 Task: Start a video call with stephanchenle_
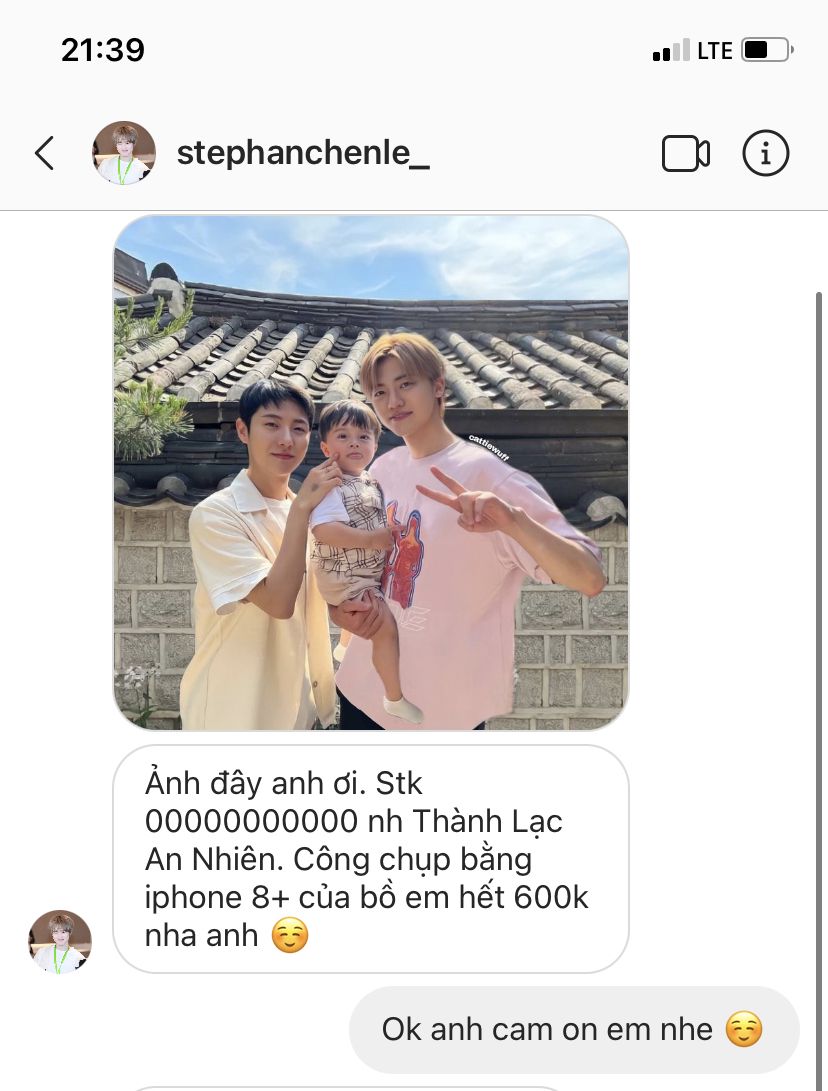coord(685,153)
